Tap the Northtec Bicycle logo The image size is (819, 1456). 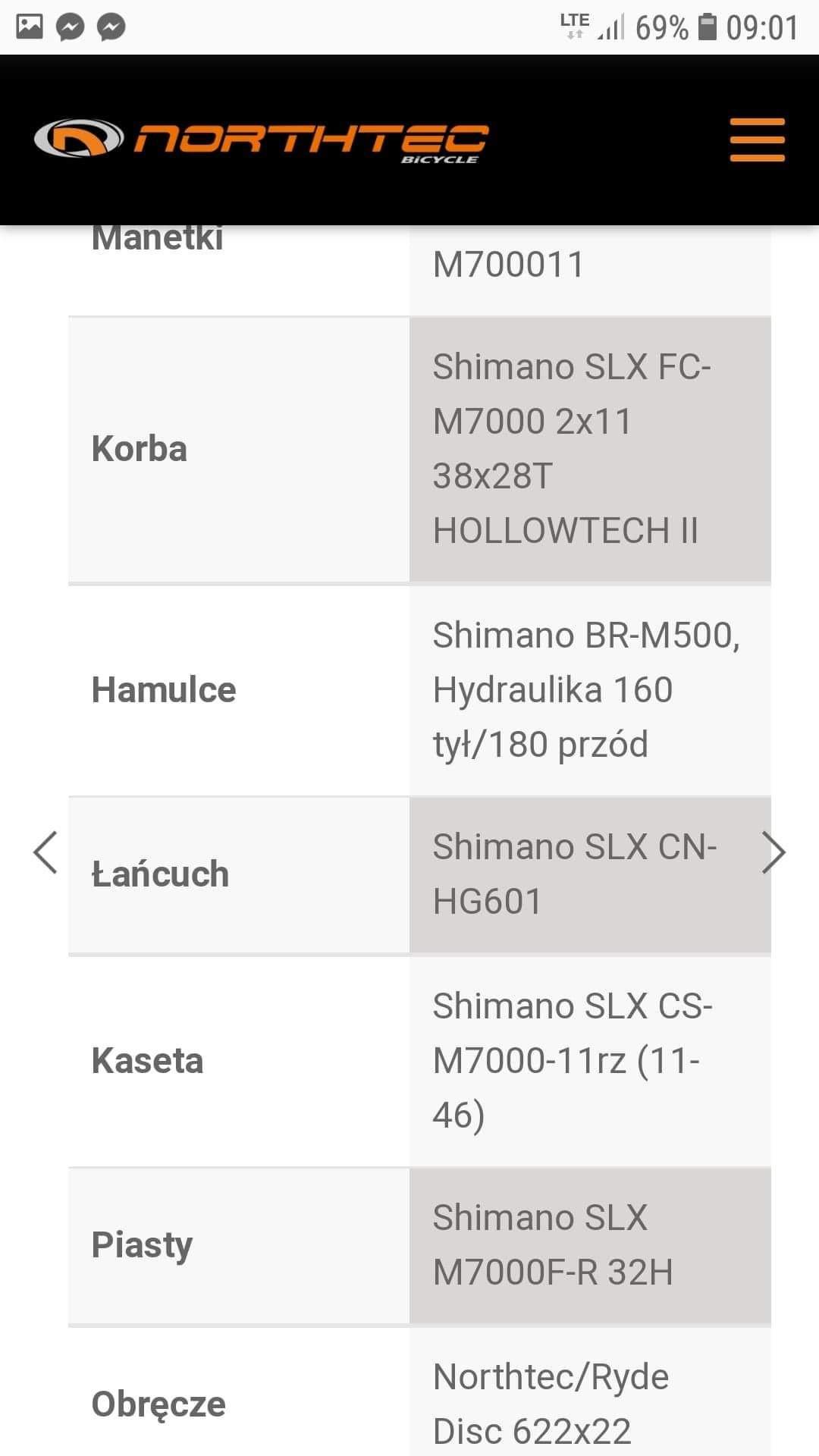(x=262, y=140)
